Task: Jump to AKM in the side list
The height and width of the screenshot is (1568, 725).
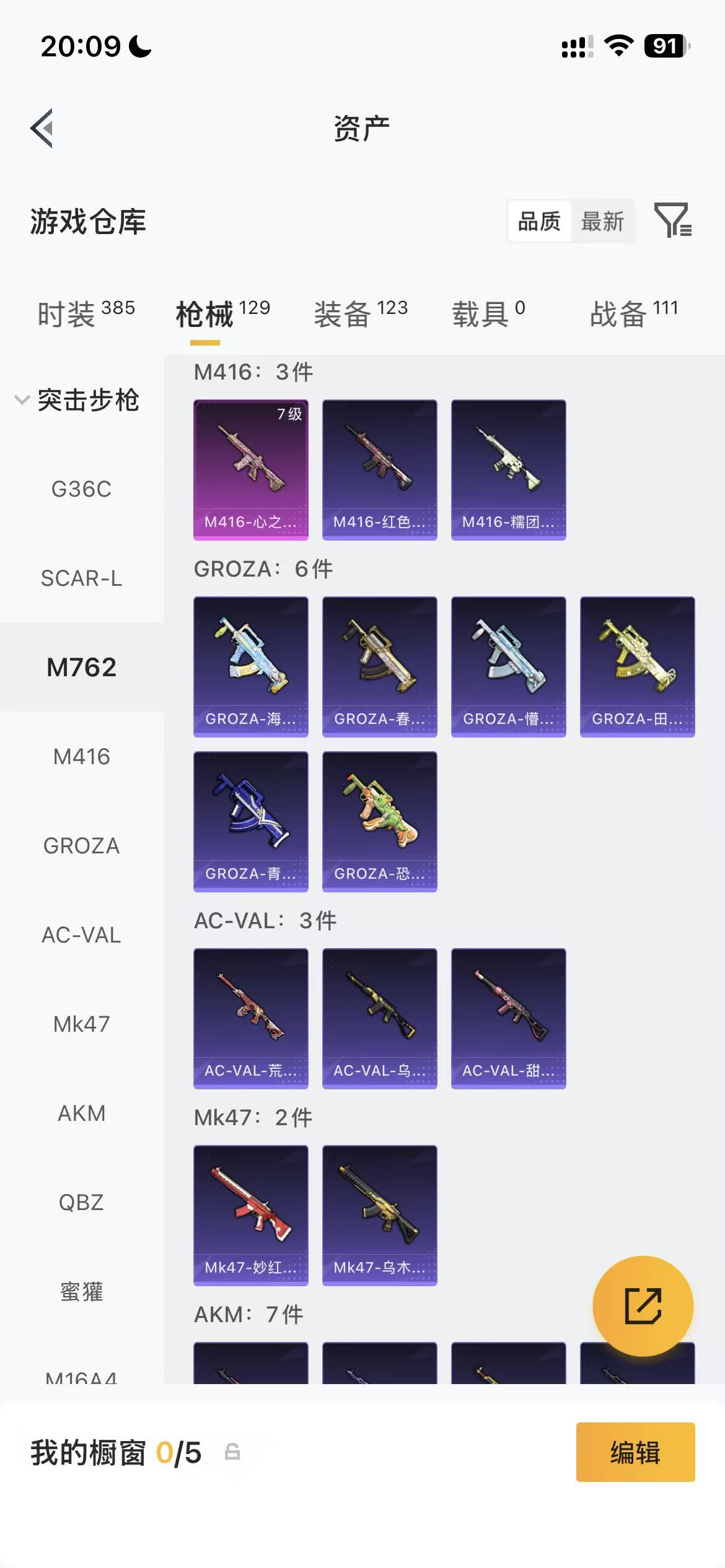Action: [x=81, y=1113]
